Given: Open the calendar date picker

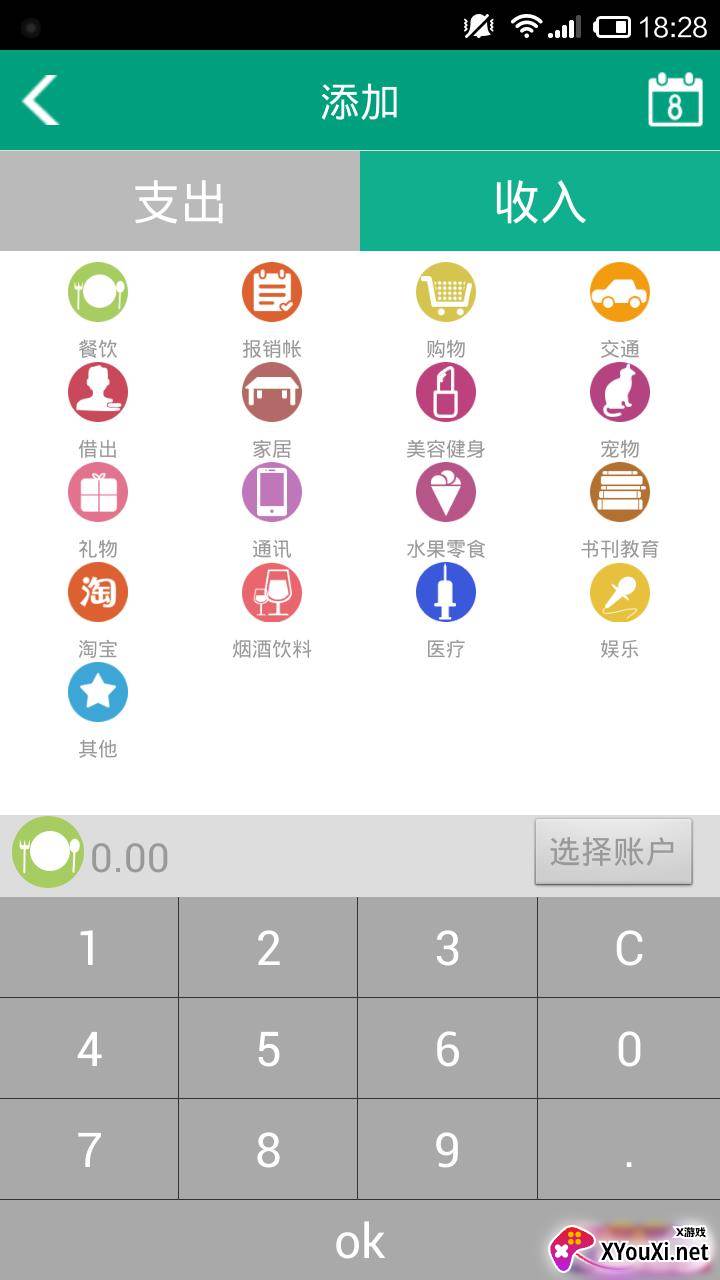Looking at the screenshot, I should (x=674, y=99).
